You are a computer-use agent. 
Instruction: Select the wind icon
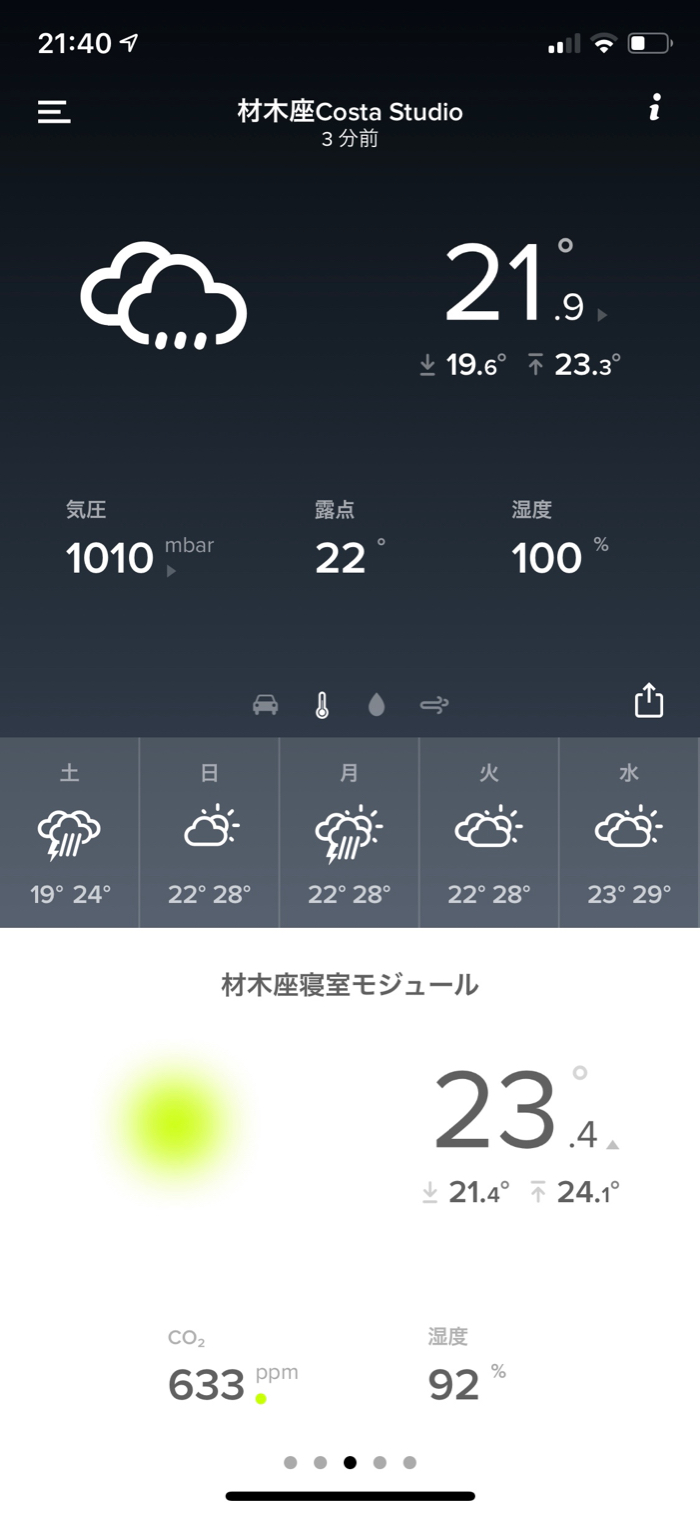point(434,705)
